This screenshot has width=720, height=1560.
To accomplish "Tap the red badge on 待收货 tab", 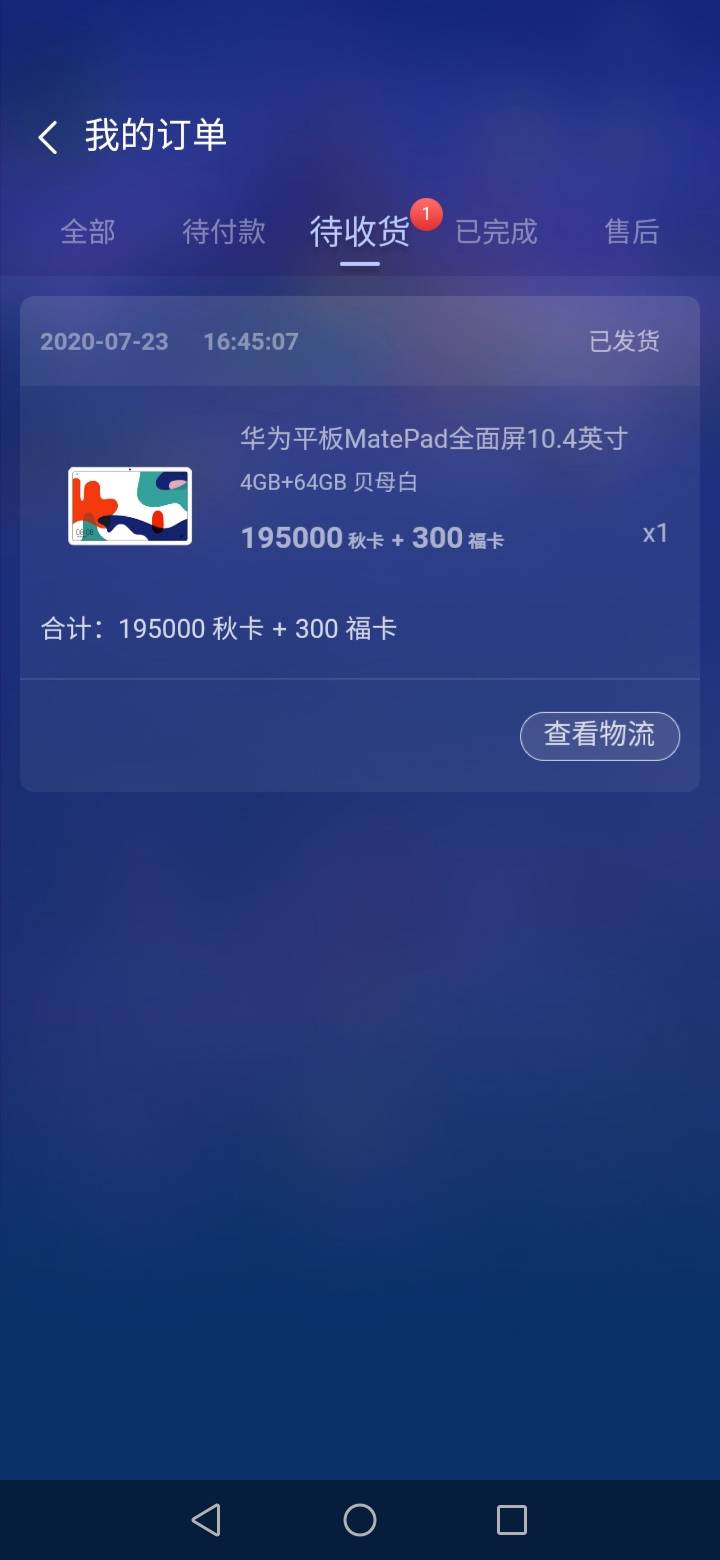I will (x=425, y=212).
